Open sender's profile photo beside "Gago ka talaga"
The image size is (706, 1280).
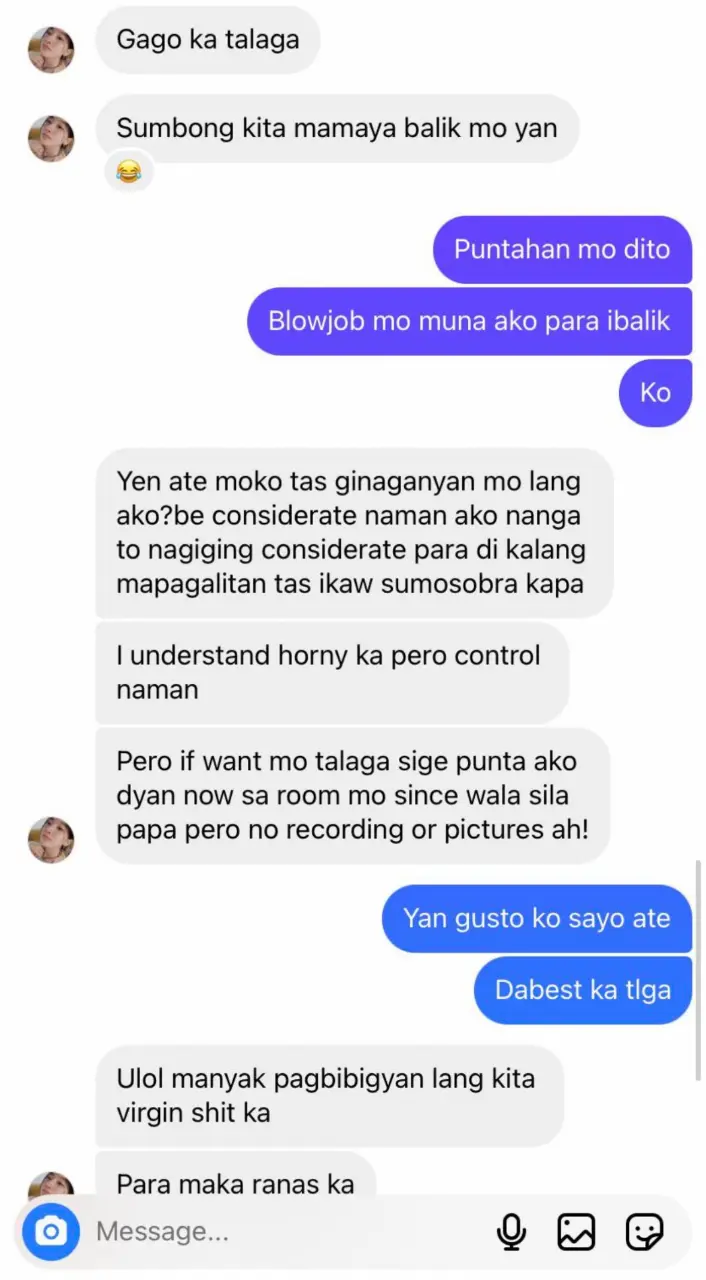coord(51,50)
